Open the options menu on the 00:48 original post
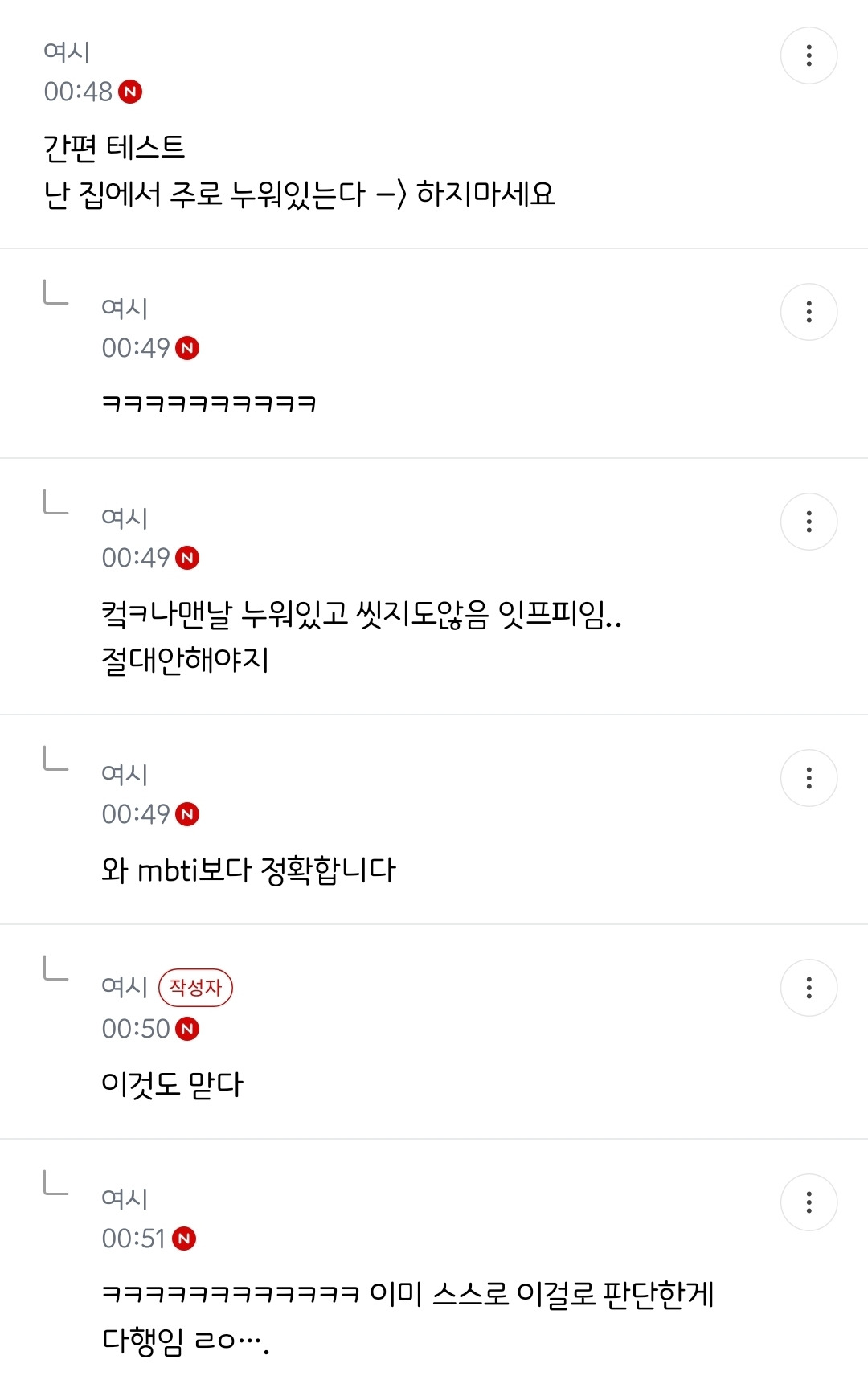Viewport: 868px width, 1384px height. (x=811, y=55)
